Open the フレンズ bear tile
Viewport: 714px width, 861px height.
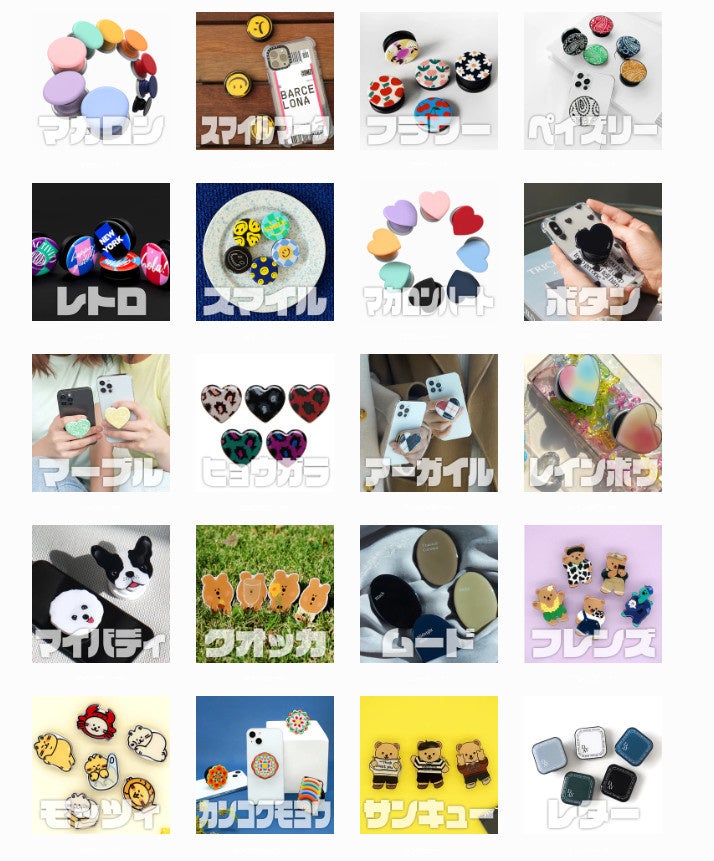coord(593,594)
